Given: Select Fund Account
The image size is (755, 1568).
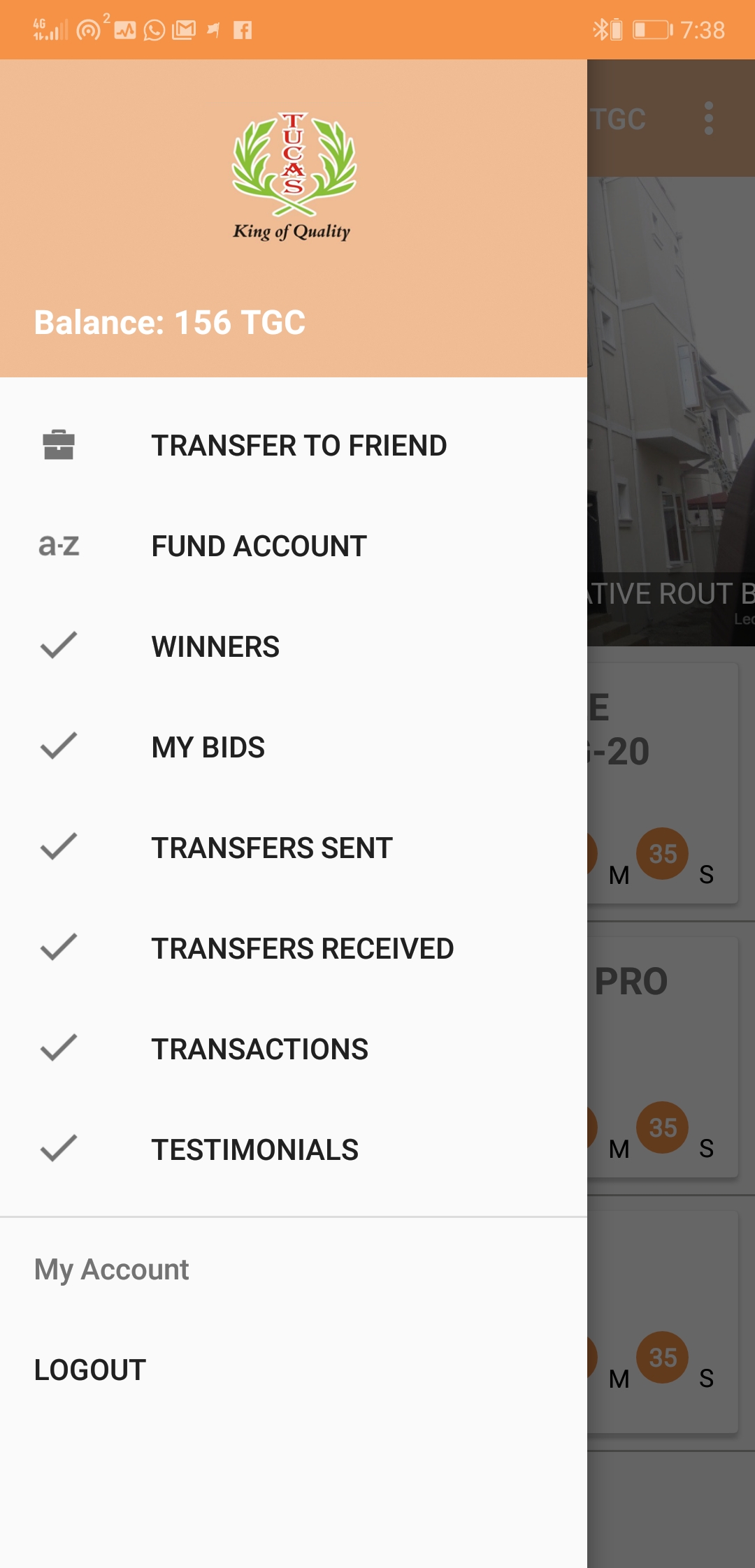Looking at the screenshot, I should pyautogui.click(x=294, y=546).
